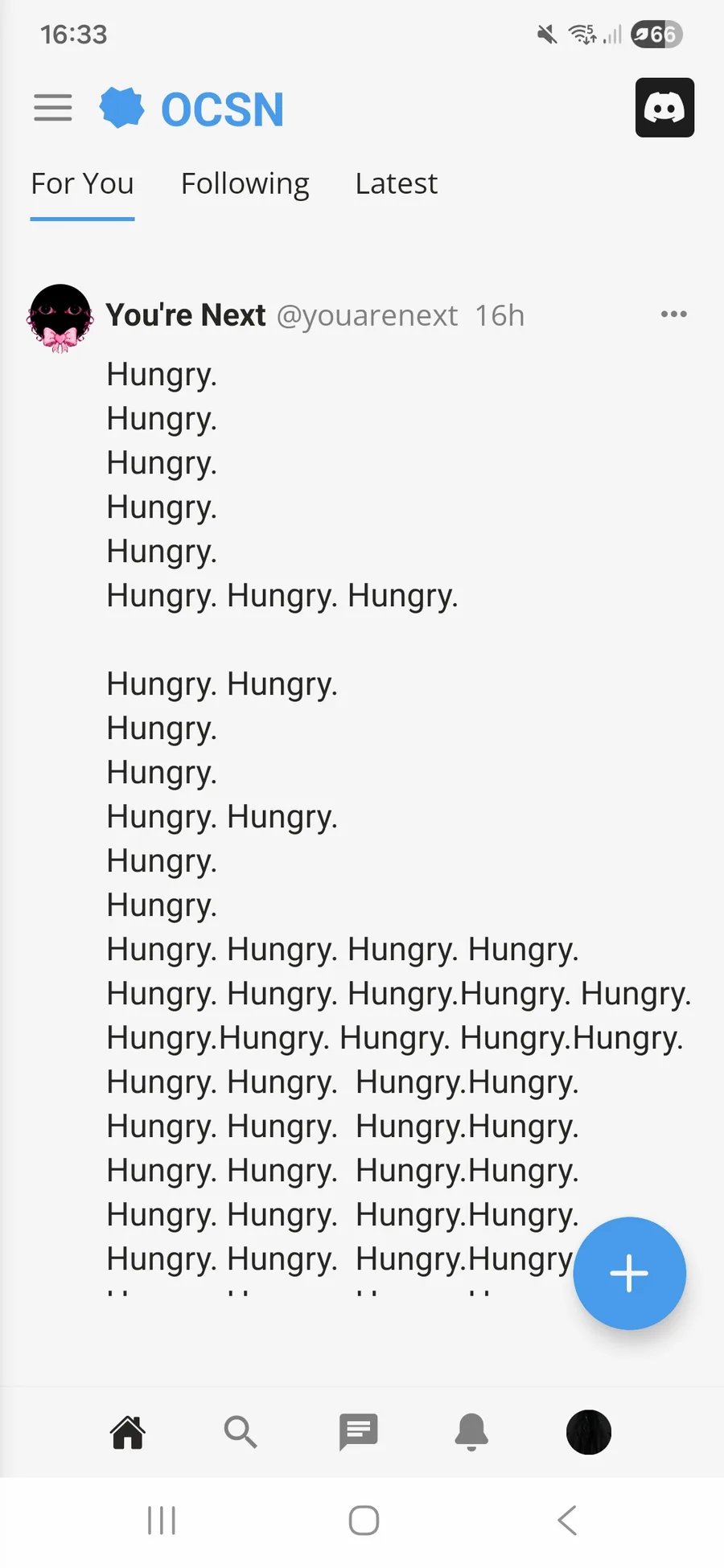724x1568 pixels.
Task: Go to the Home tab
Action: click(x=128, y=1432)
